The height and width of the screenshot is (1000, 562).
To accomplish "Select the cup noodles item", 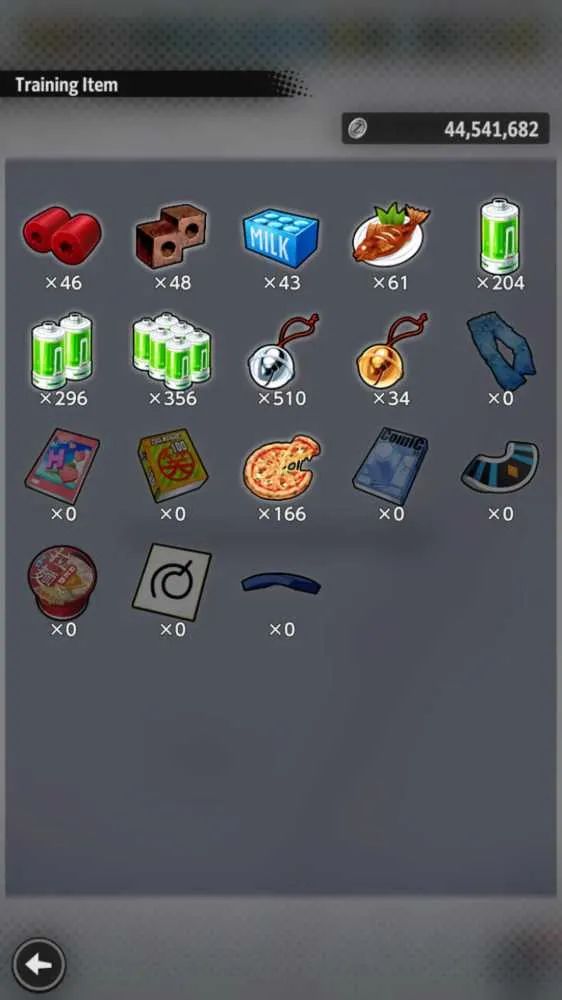I will [x=62, y=582].
